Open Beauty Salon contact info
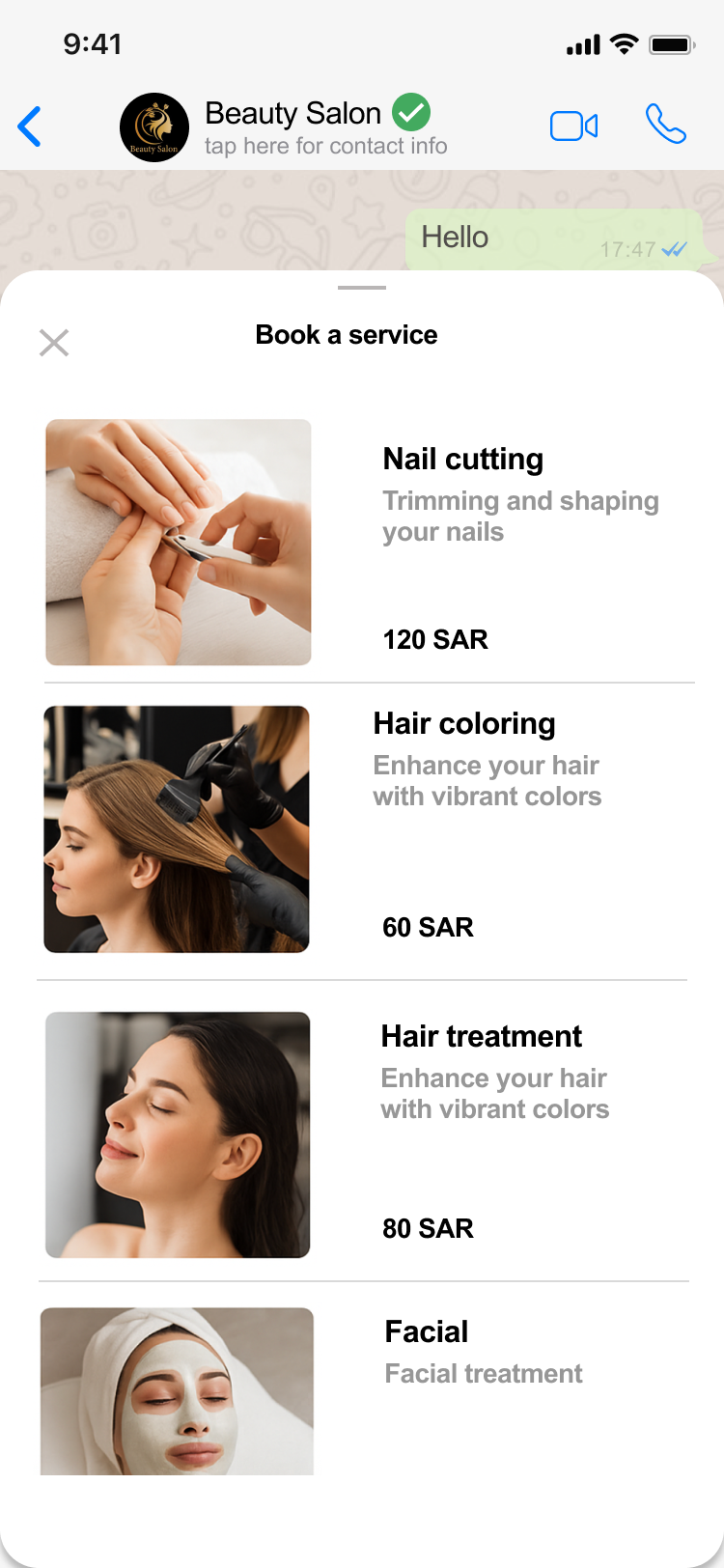724x1568 pixels. (x=324, y=127)
